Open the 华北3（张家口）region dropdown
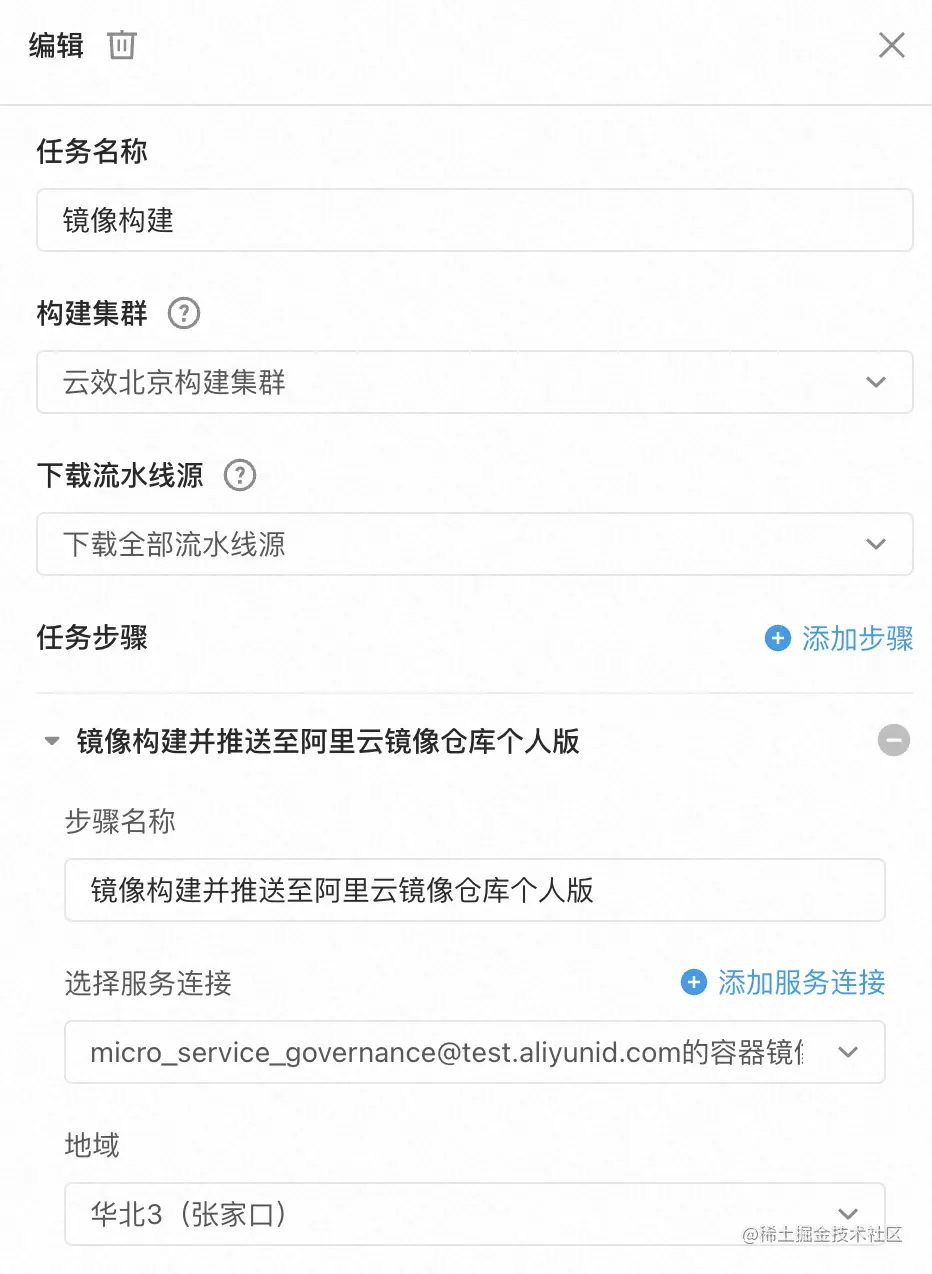This screenshot has width=932, height=1274. pos(474,1214)
